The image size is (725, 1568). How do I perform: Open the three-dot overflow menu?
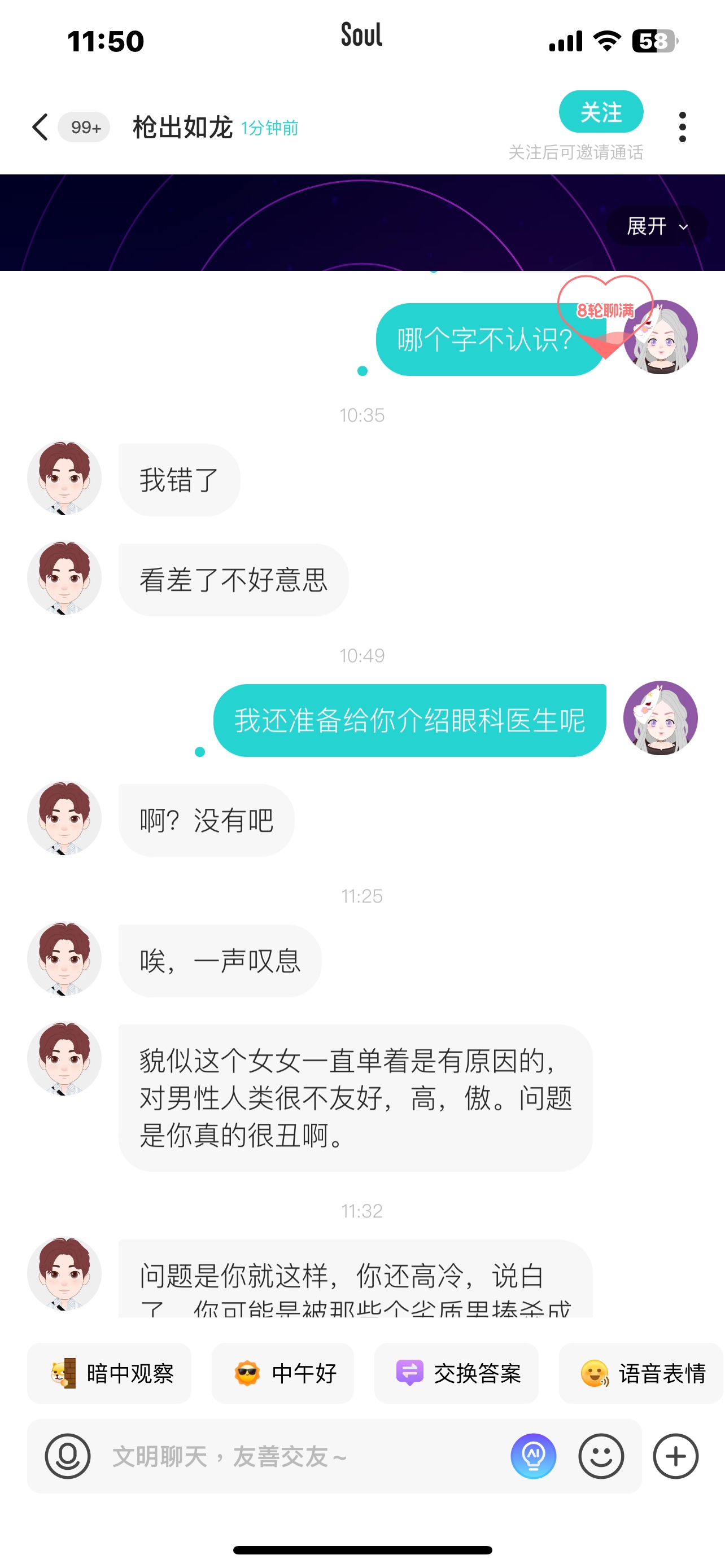[x=682, y=127]
